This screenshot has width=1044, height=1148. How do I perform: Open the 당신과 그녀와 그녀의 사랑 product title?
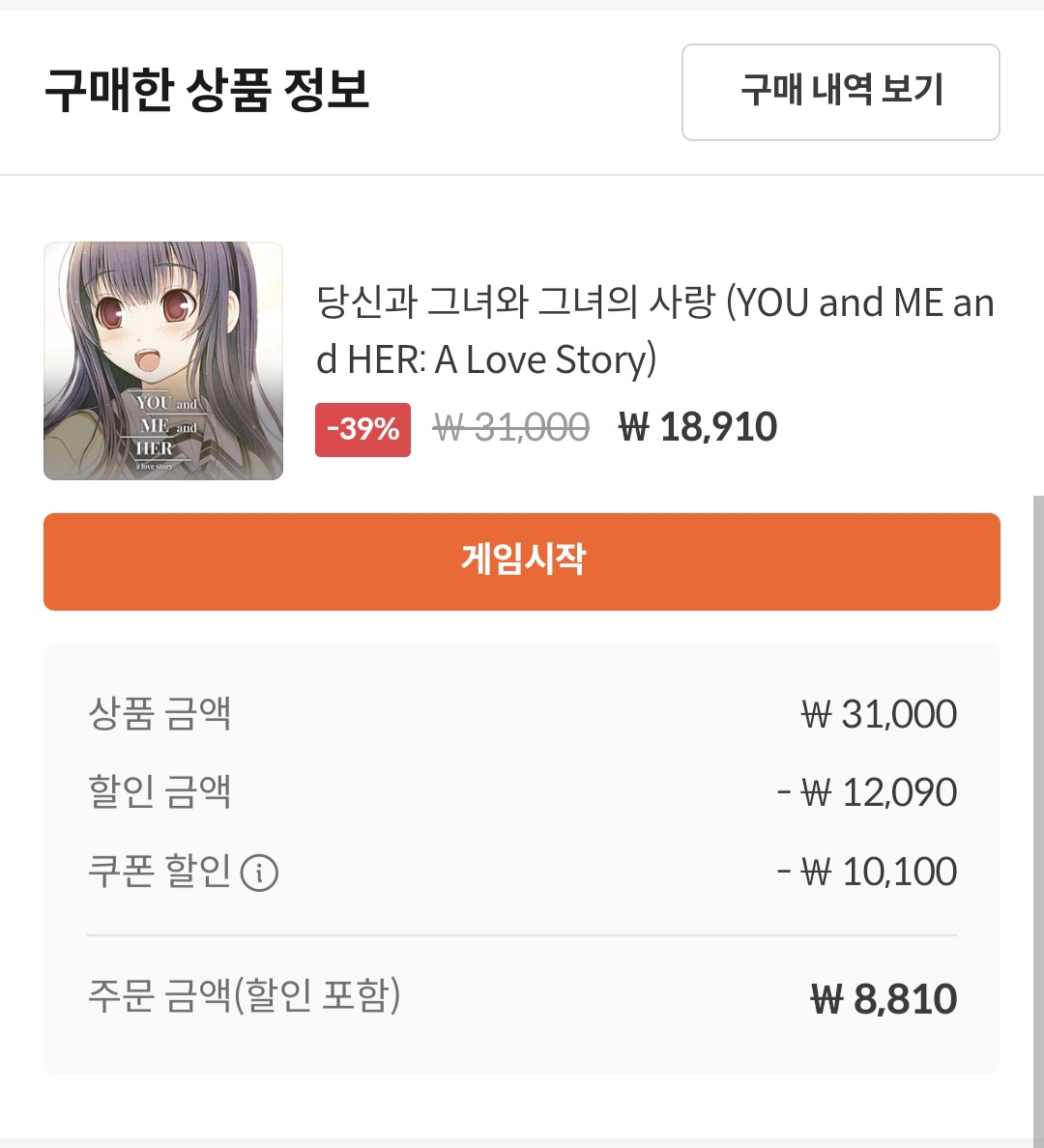pyautogui.click(x=654, y=330)
